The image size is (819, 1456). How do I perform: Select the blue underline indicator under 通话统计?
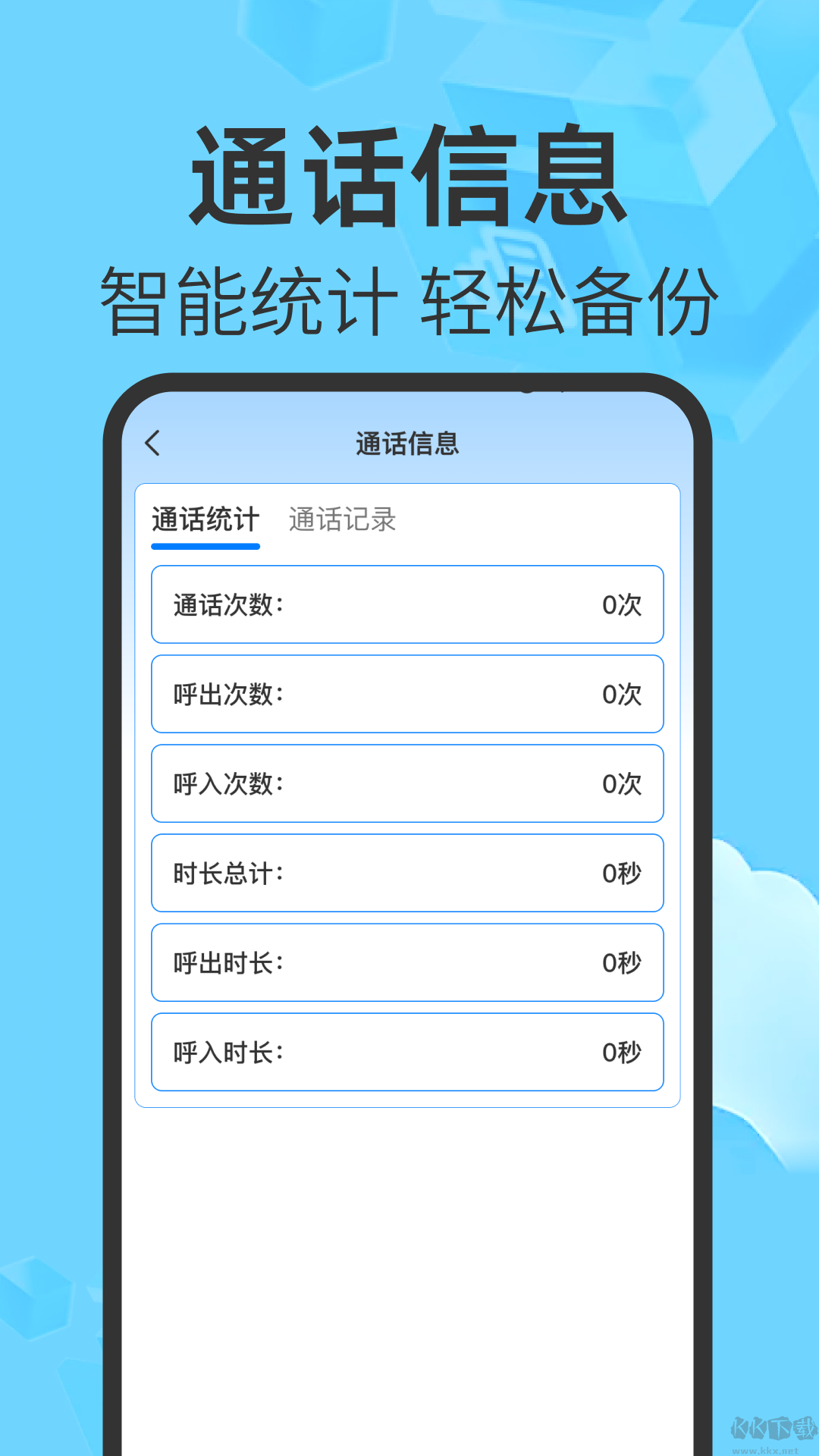[x=206, y=548]
